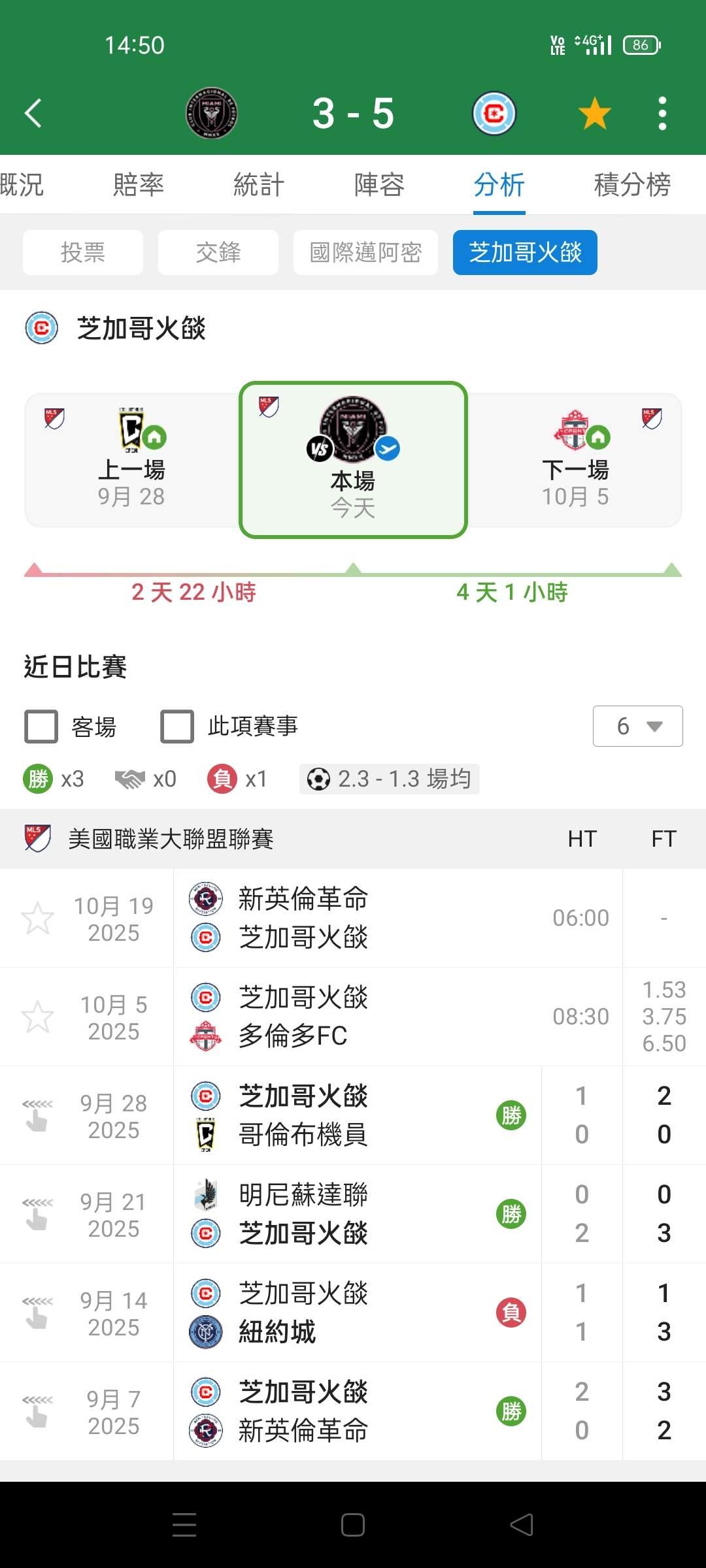Select the 投票 chip
The width and height of the screenshot is (706, 1568).
click(83, 252)
